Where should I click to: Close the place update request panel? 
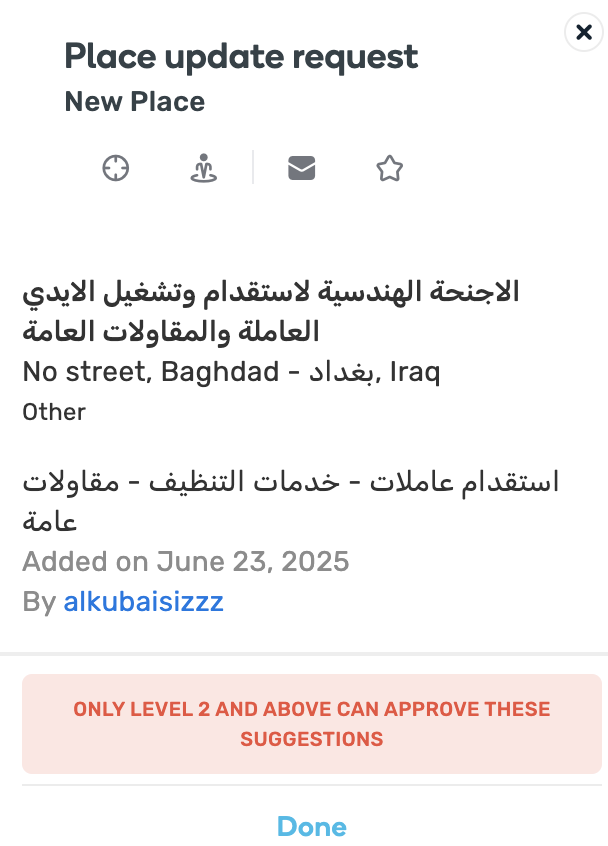[584, 32]
